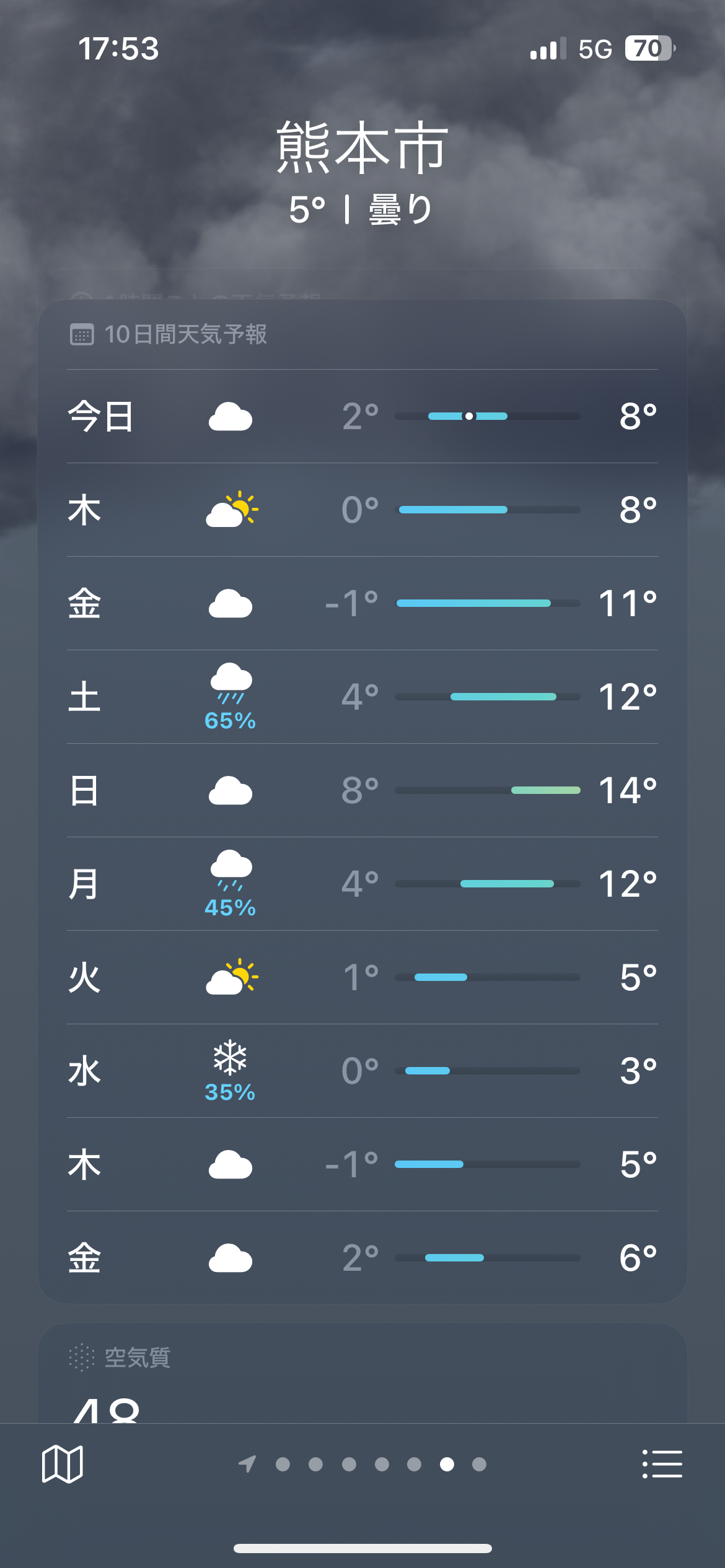The width and height of the screenshot is (725, 1568).
Task: Open the air quality (空気質) card
Action: pos(362,1373)
